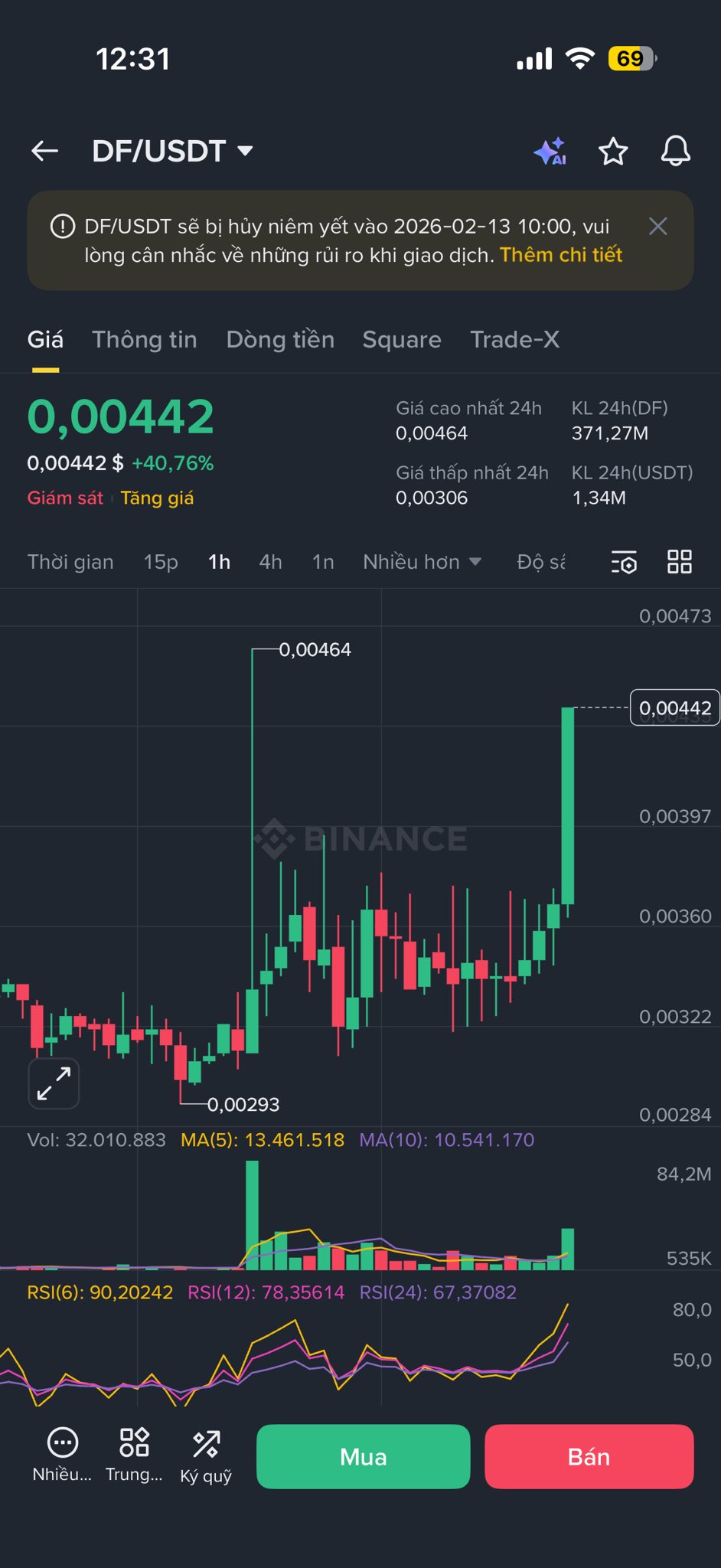Switch to the Dòng tiền tab
This screenshot has width=721, height=1568.
tap(280, 339)
